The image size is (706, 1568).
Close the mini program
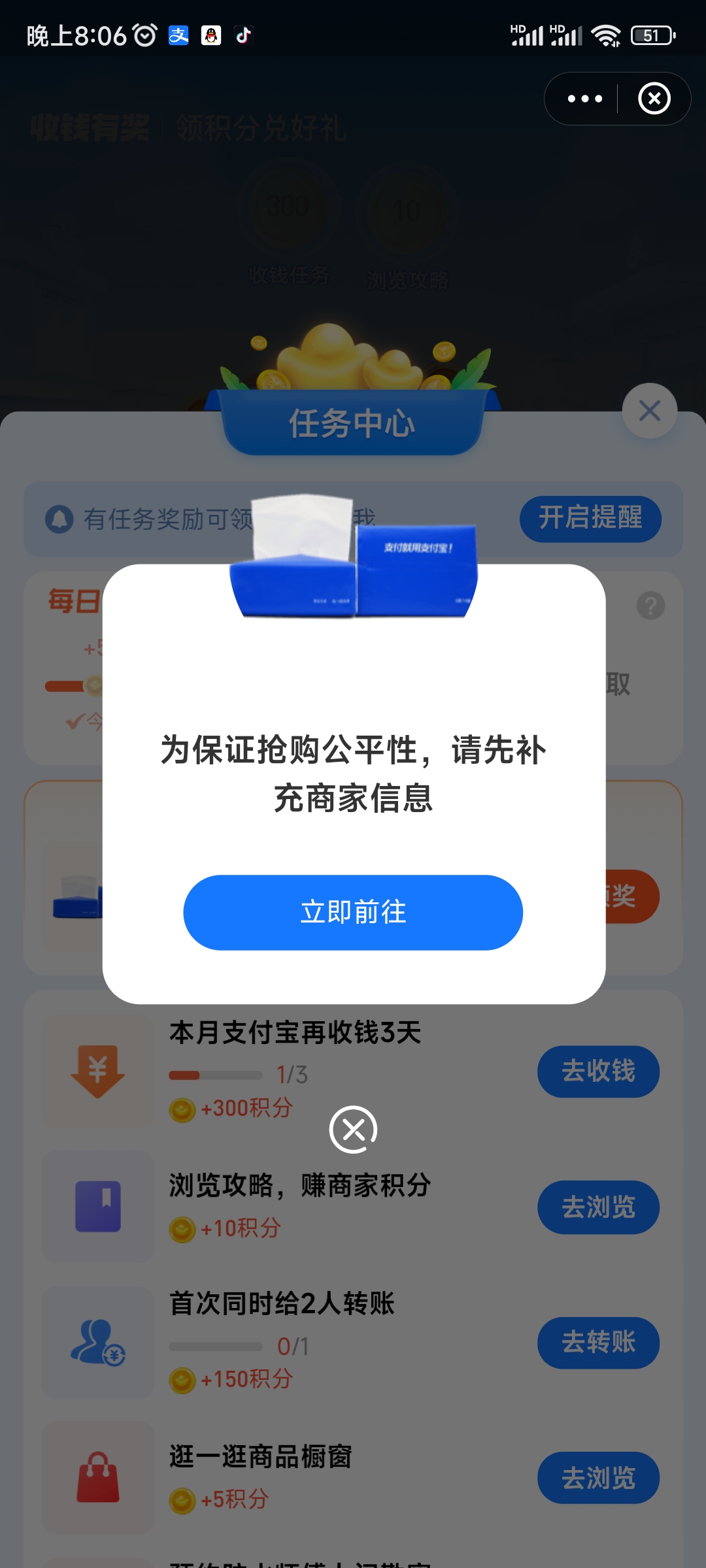(654, 99)
